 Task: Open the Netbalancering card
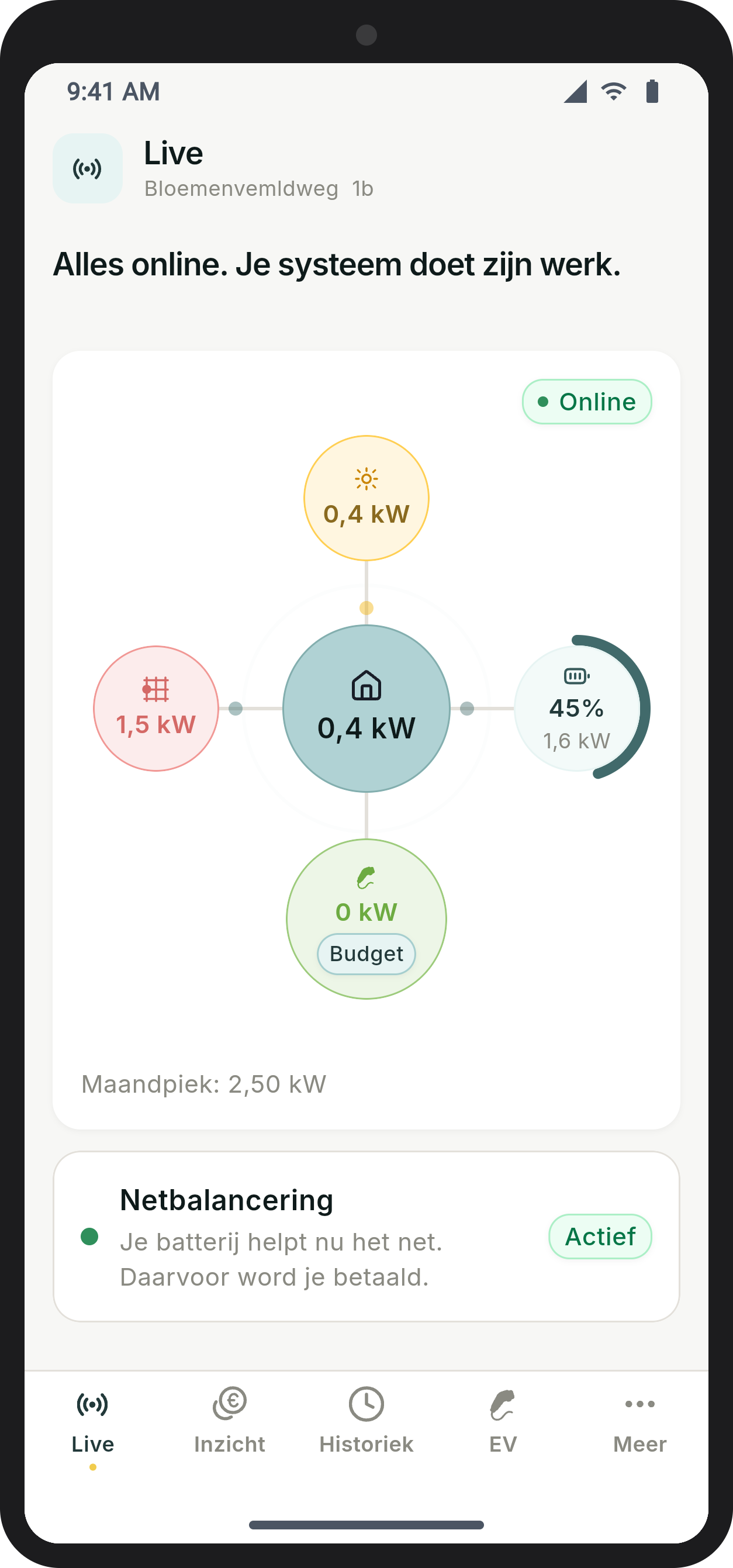(x=366, y=1237)
